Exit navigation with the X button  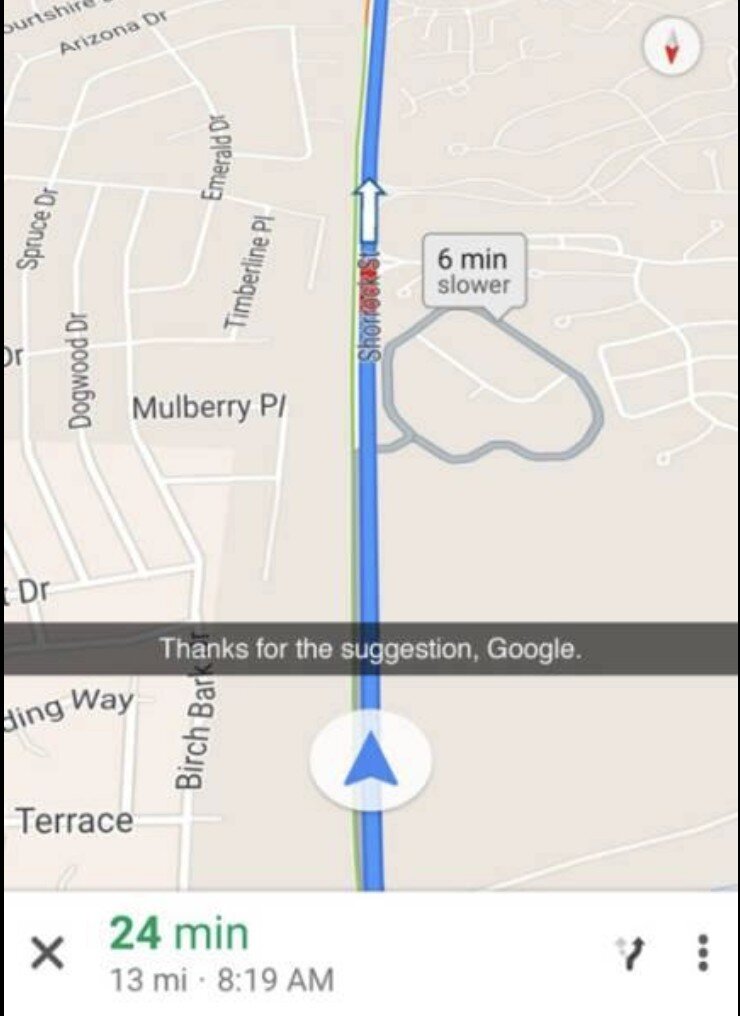pyautogui.click(x=47, y=953)
